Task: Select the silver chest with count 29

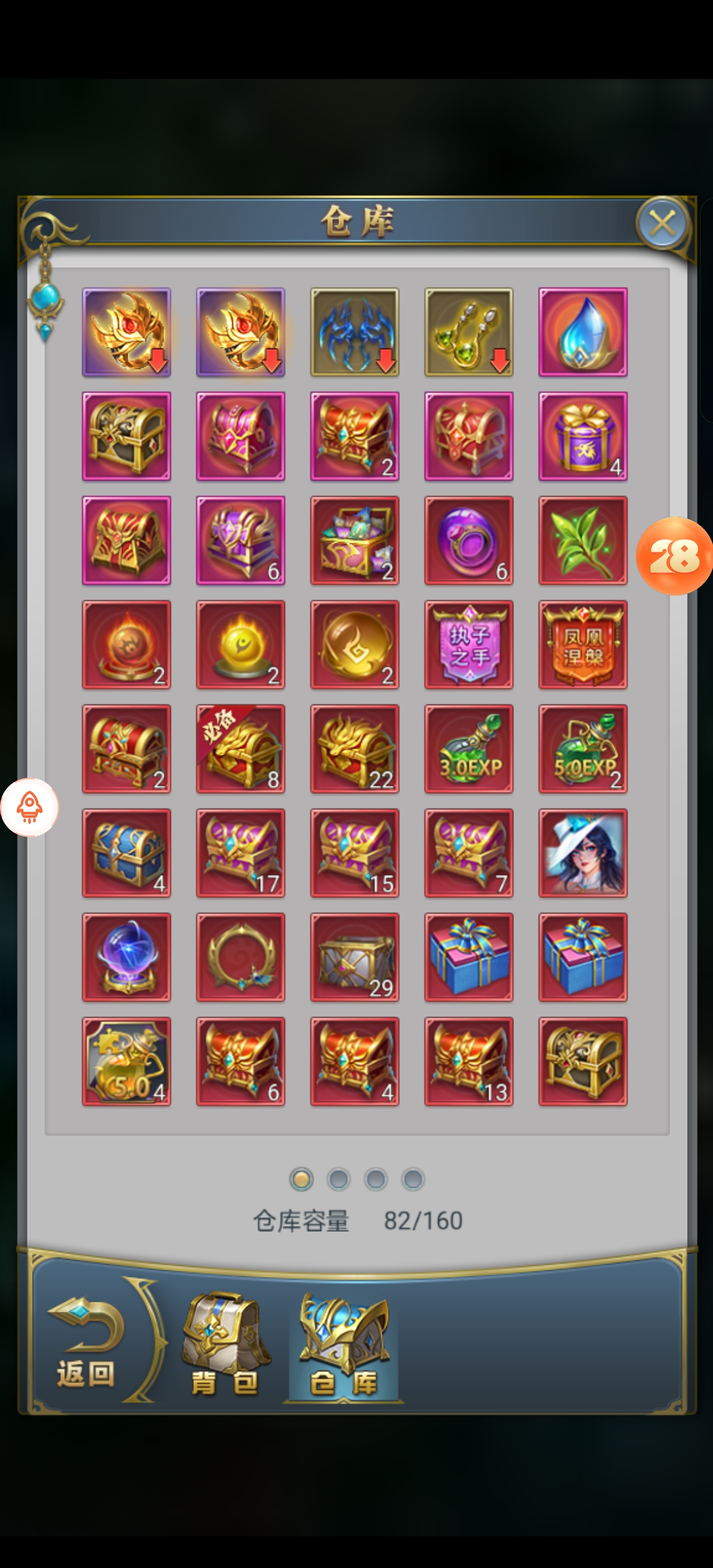Action: 354,957
